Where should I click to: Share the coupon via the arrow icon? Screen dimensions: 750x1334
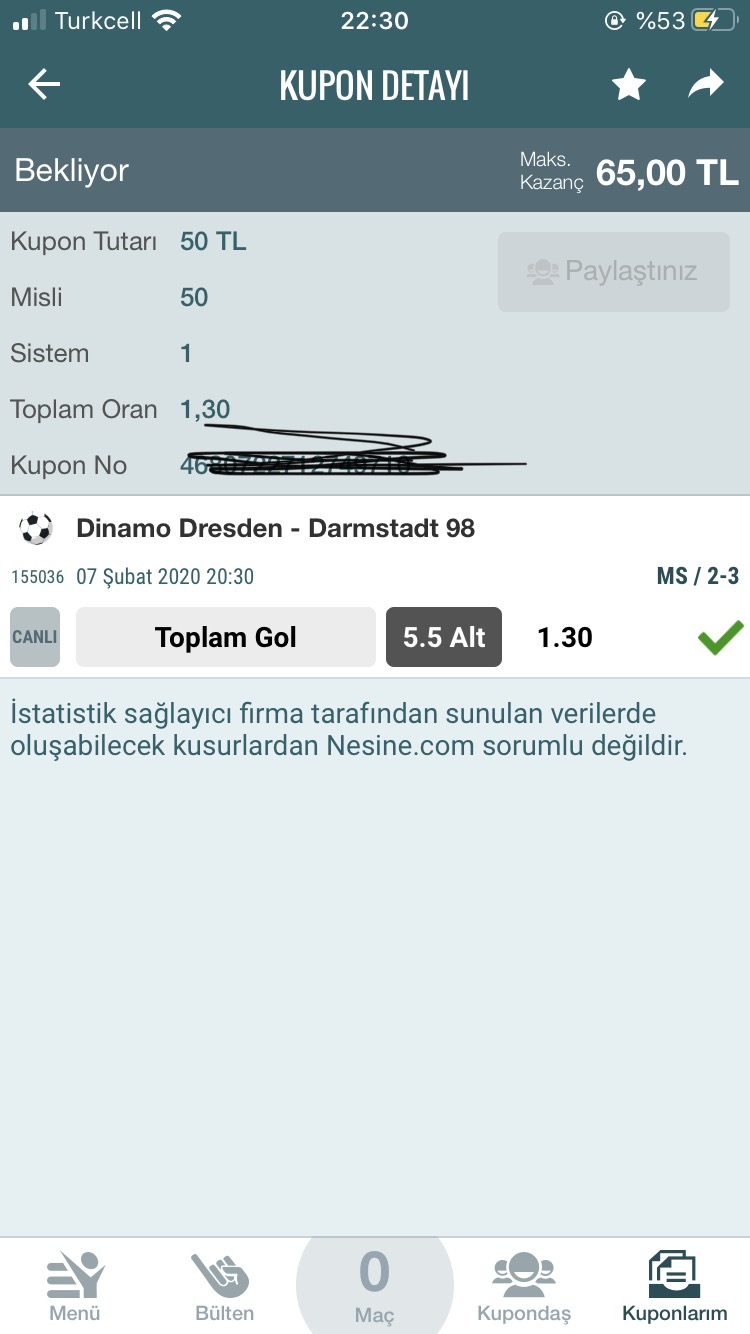[705, 86]
